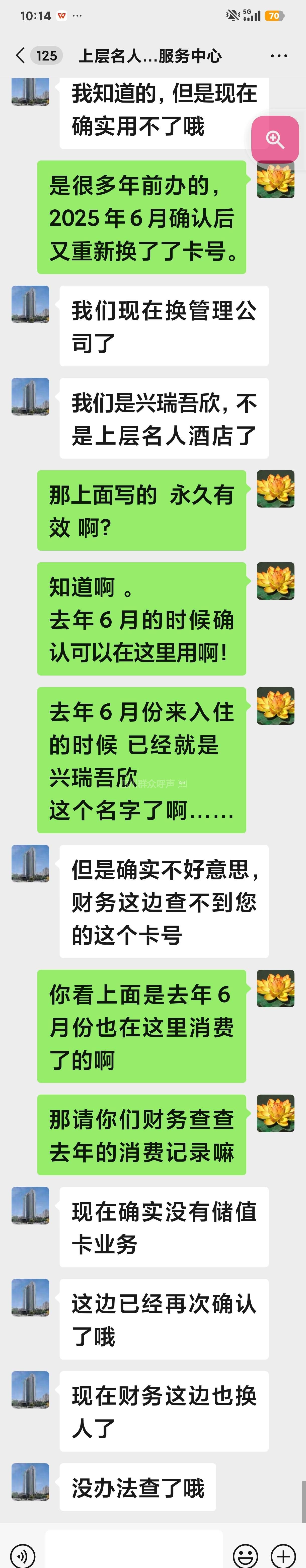Open sender avatar beside "我们现在换管理公司了"
Image resolution: width=306 pixels, height=1568 pixels.
tap(30, 304)
